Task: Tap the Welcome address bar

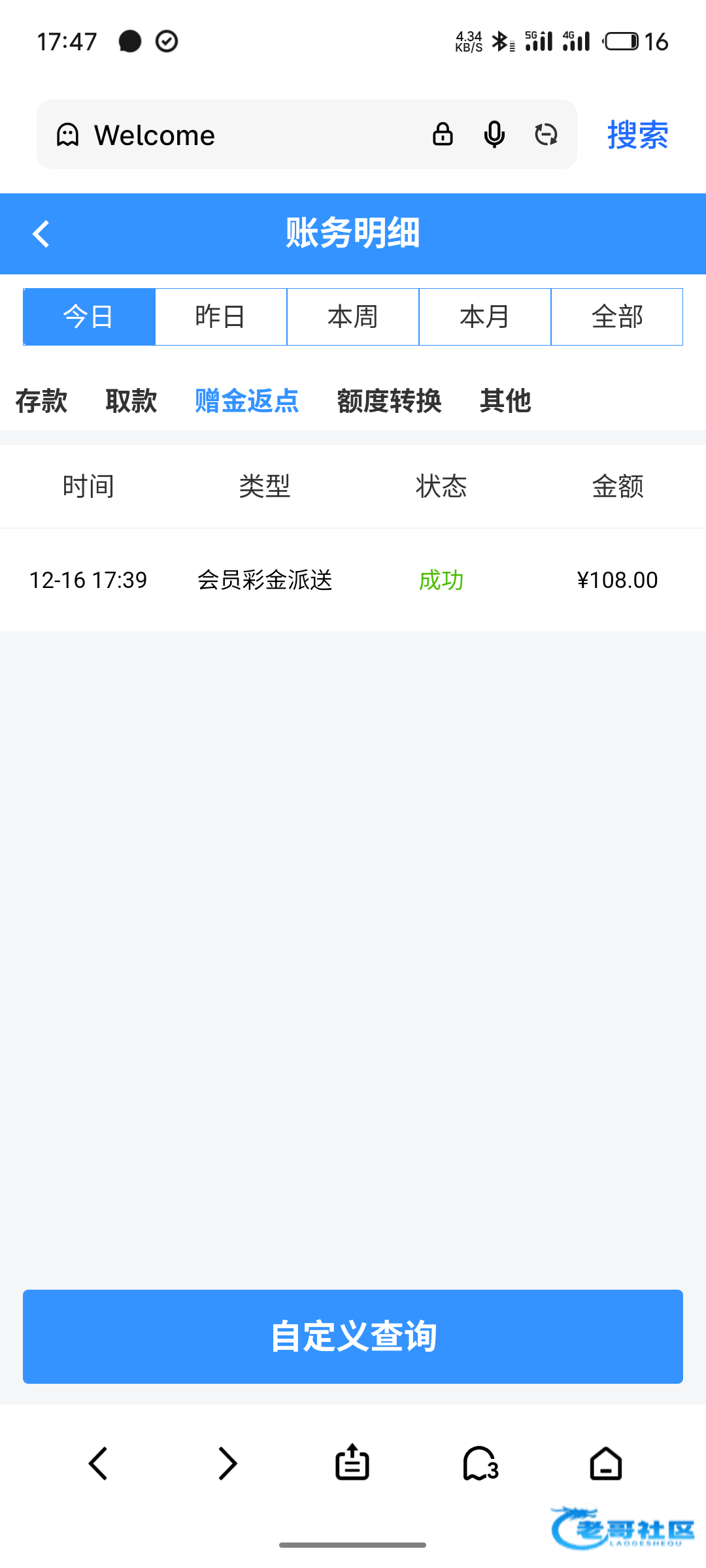Action: click(x=248, y=135)
